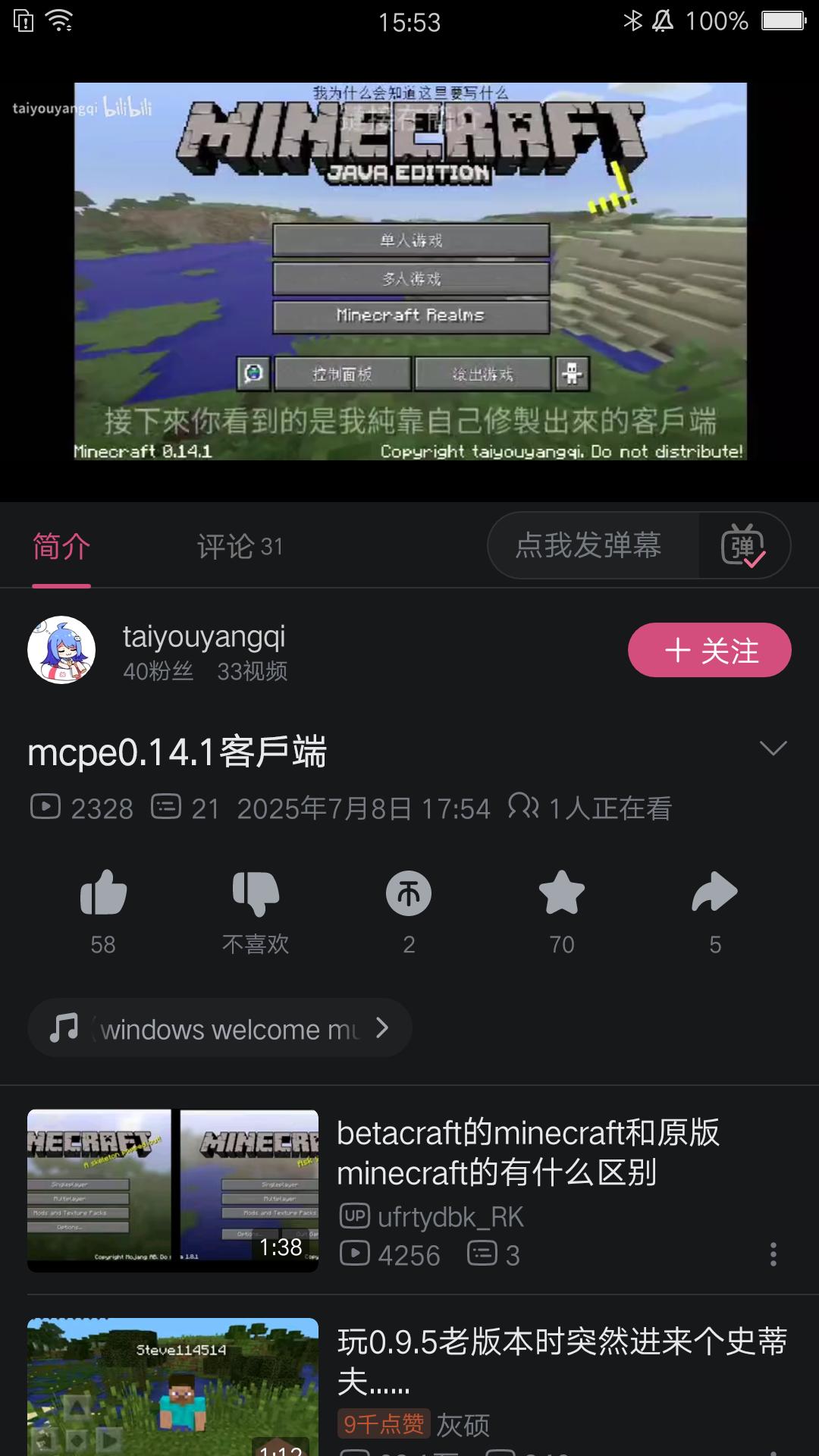Tap the video player to show controls
819x1456 pixels.
pos(409,271)
